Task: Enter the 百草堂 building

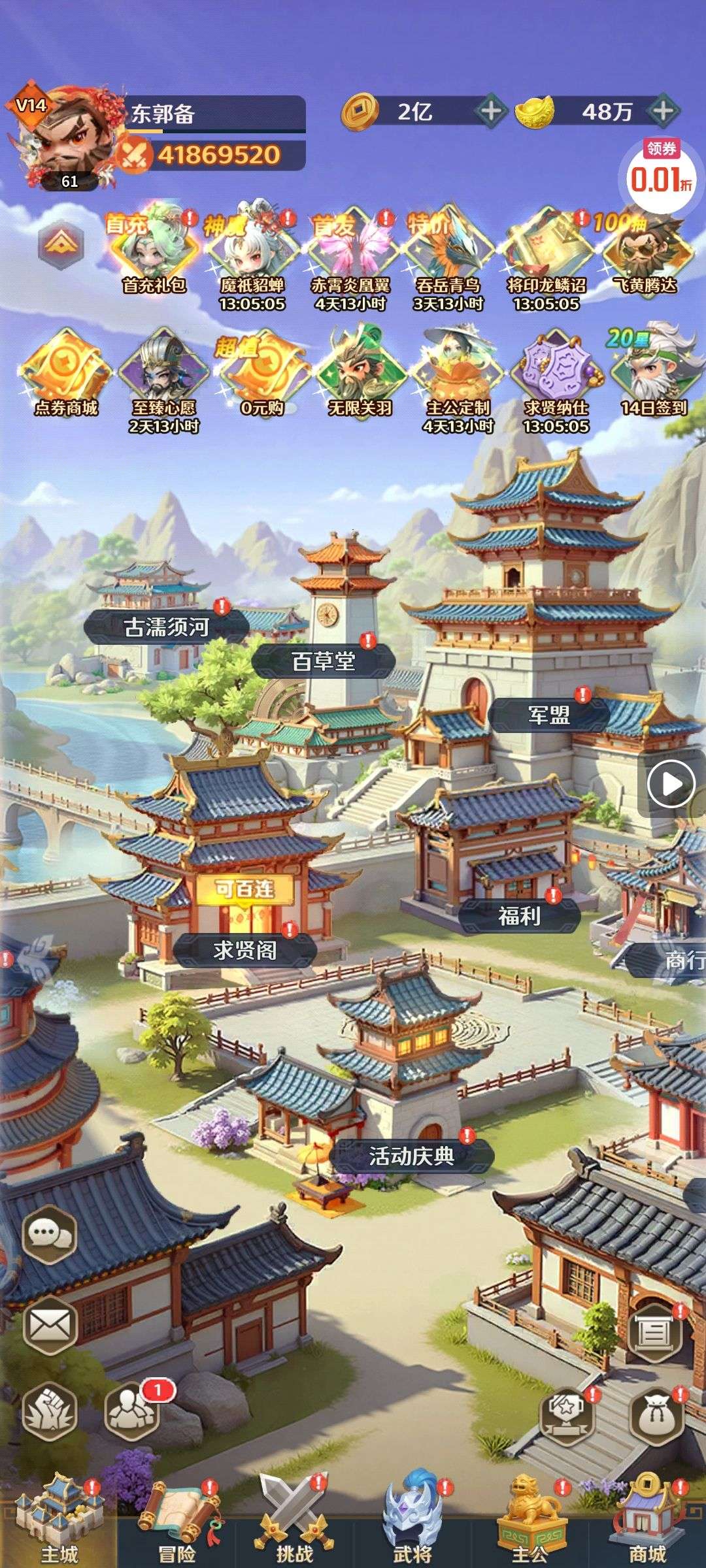Action: click(323, 661)
